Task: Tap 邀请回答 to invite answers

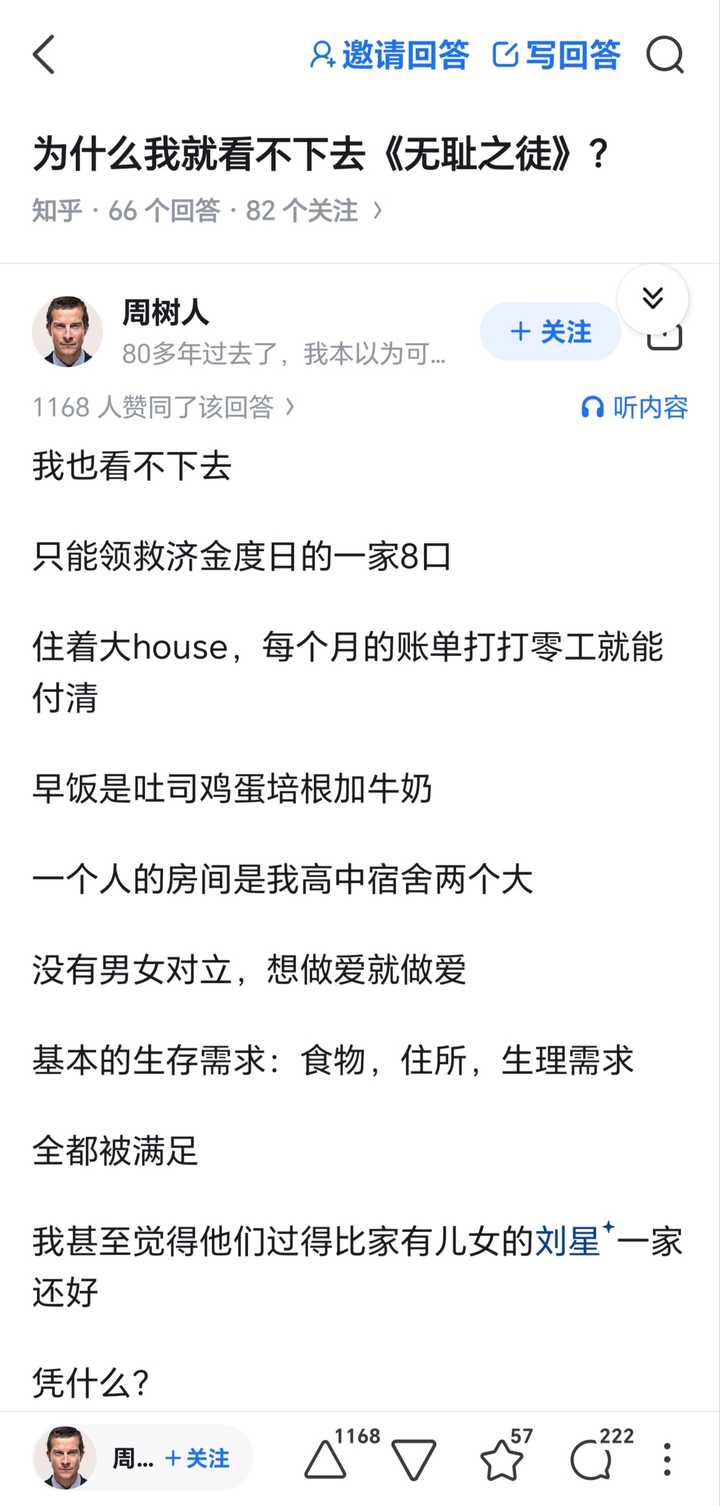Action: (x=389, y=55)
